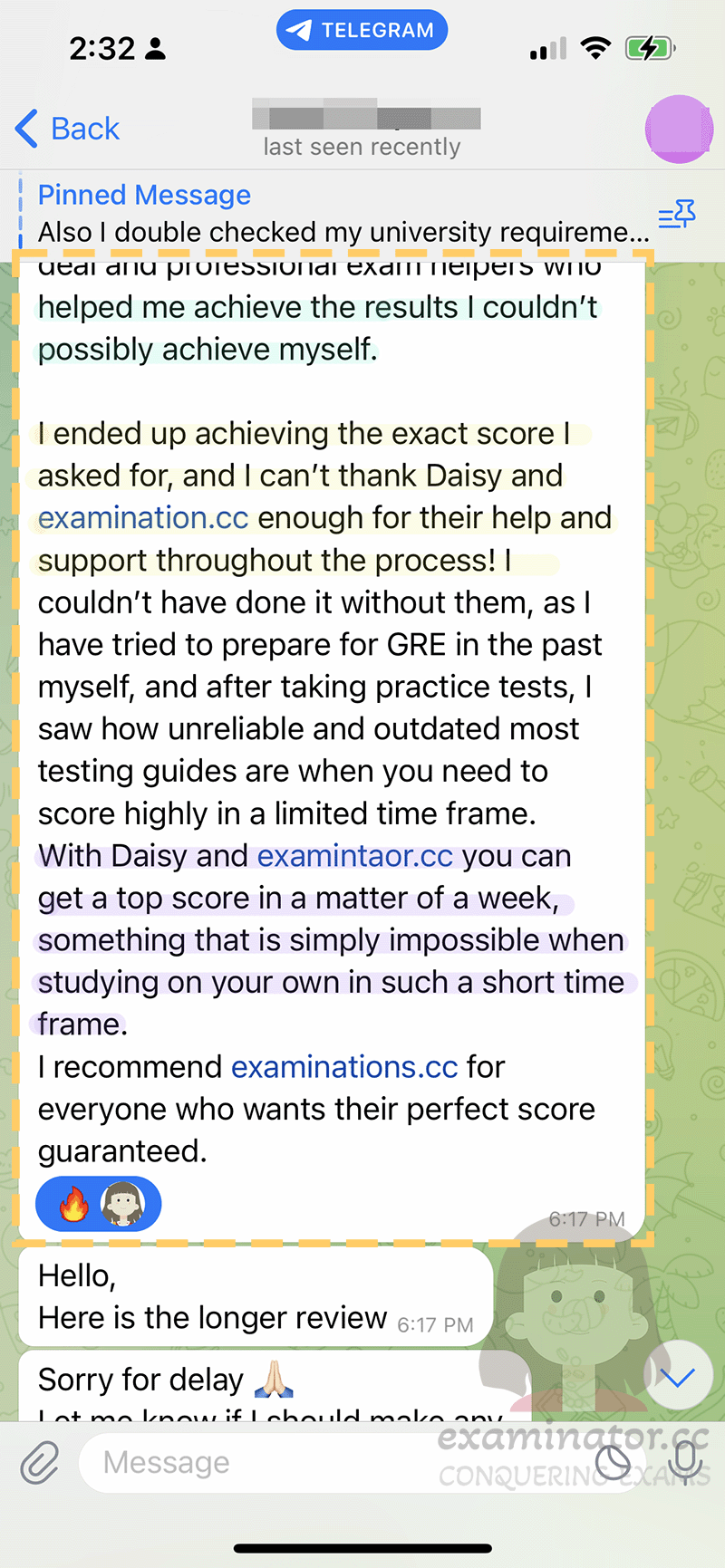
Task: Open the pinned message banner
Action: [x=344, y=214]
